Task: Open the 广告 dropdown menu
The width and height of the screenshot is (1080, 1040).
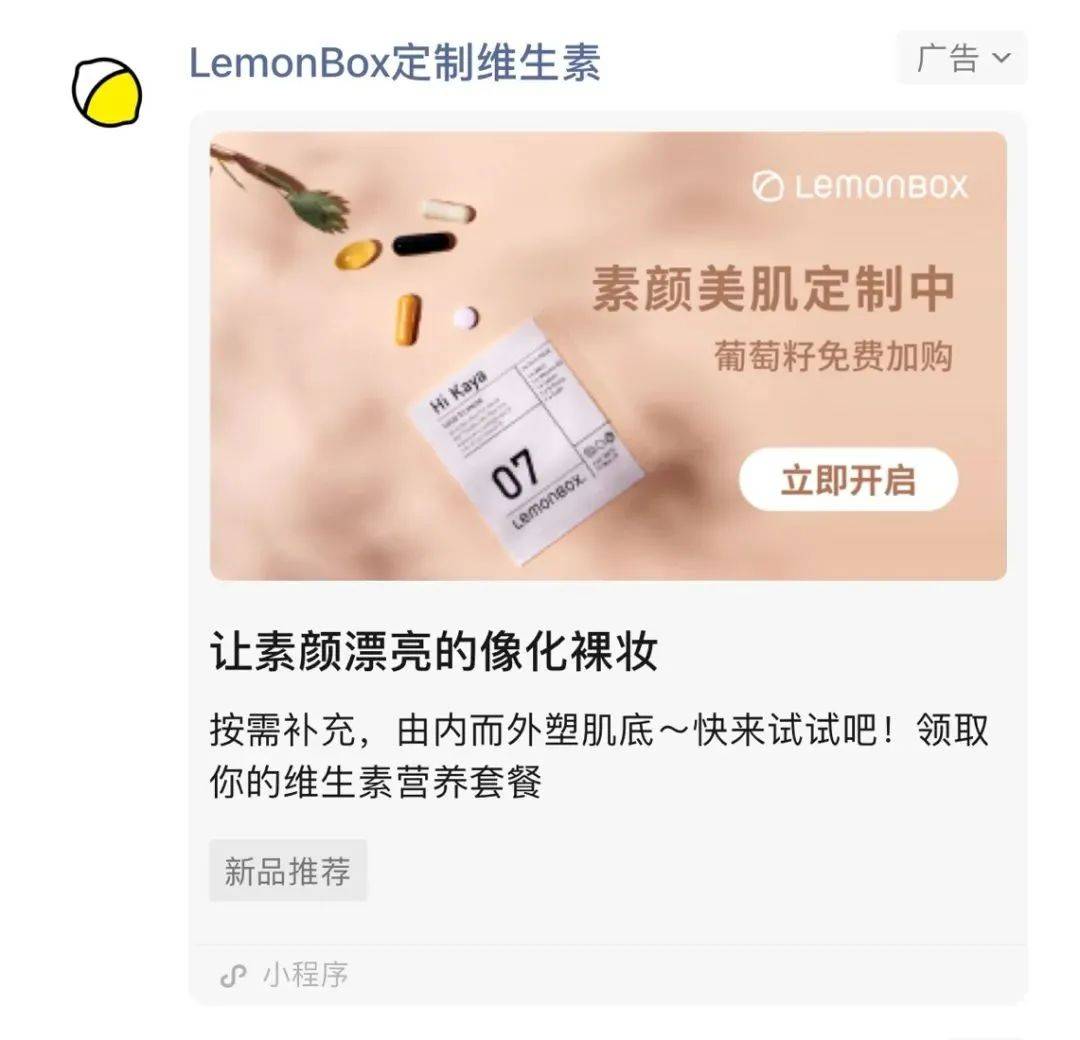Action: tap(961, 58)
